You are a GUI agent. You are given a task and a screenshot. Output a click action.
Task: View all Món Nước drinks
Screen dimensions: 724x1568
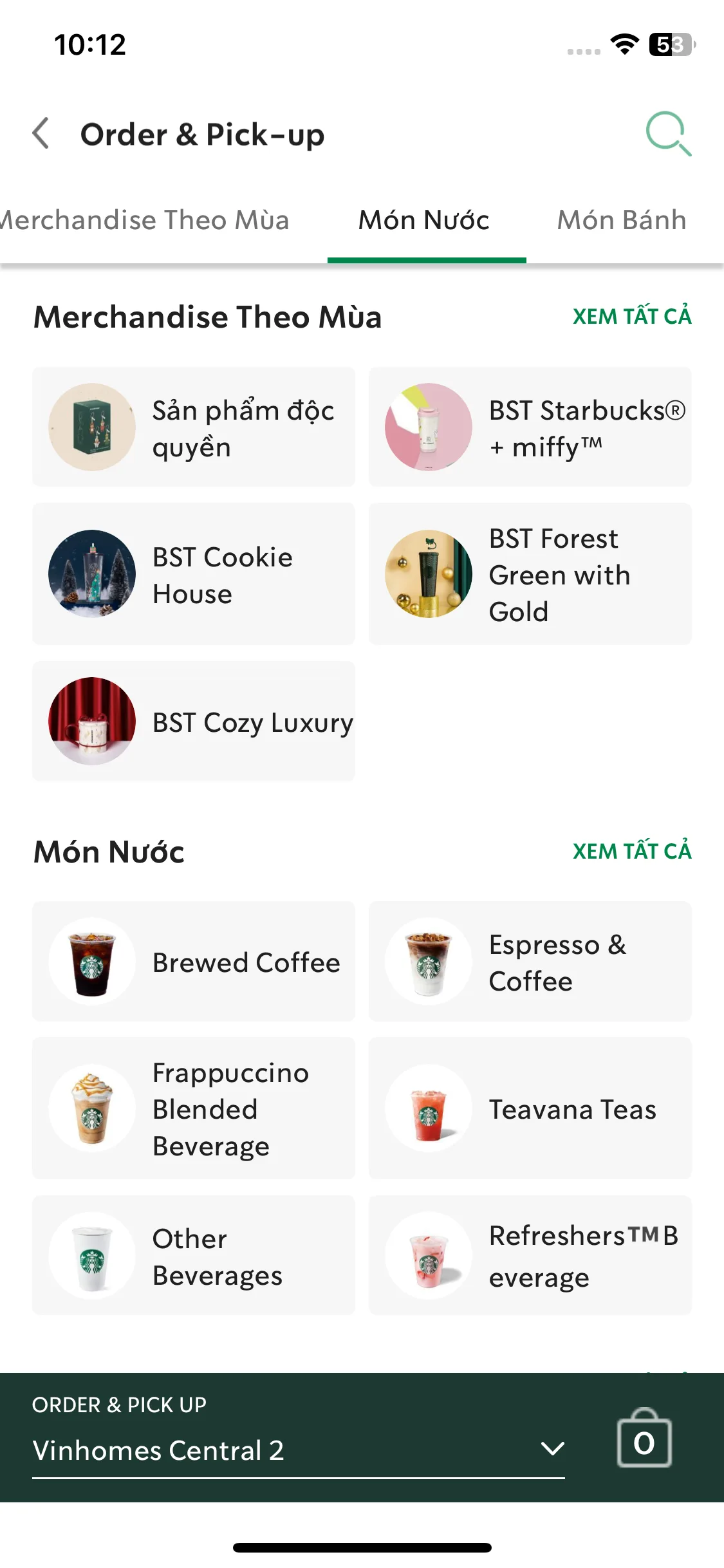(632, 852)
